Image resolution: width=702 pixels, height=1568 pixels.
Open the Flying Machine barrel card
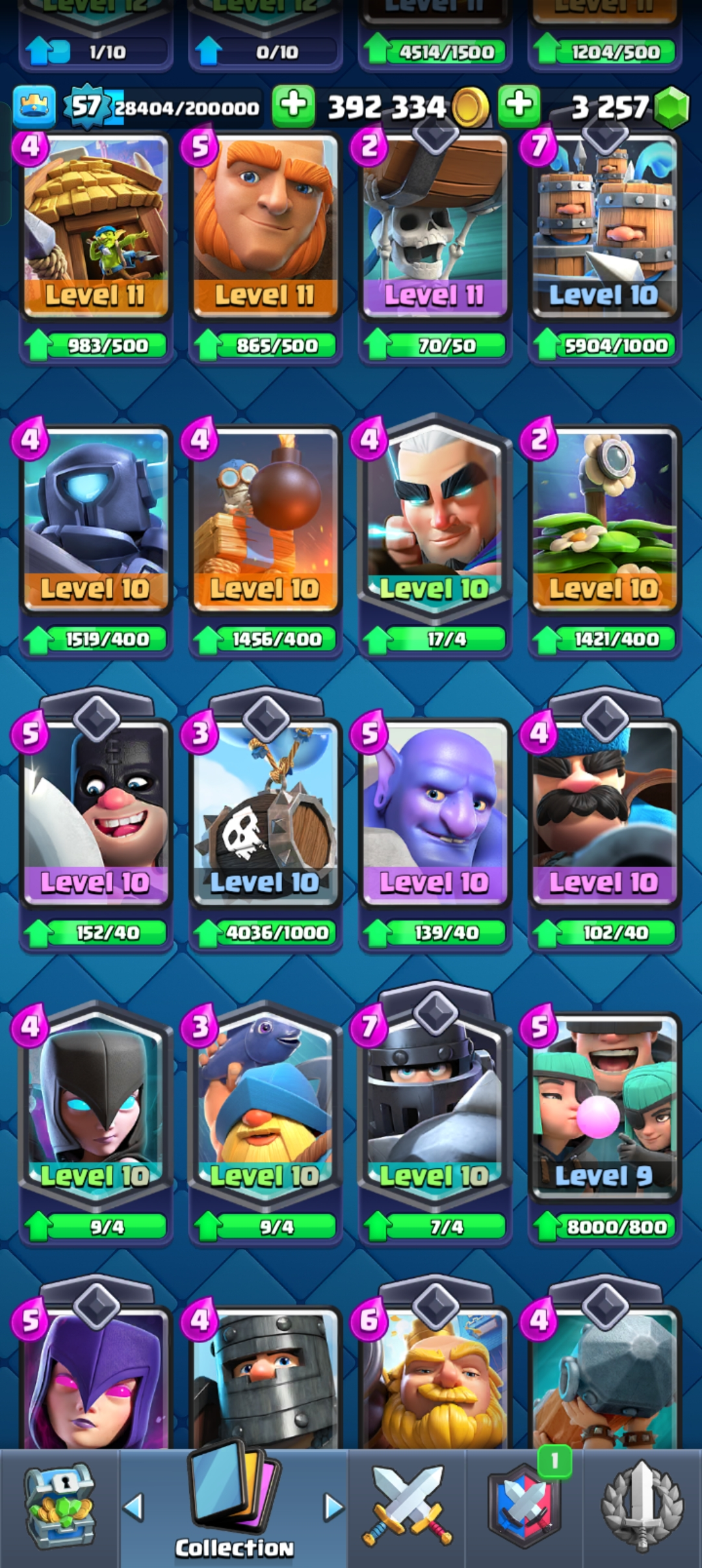pos(265,811)
